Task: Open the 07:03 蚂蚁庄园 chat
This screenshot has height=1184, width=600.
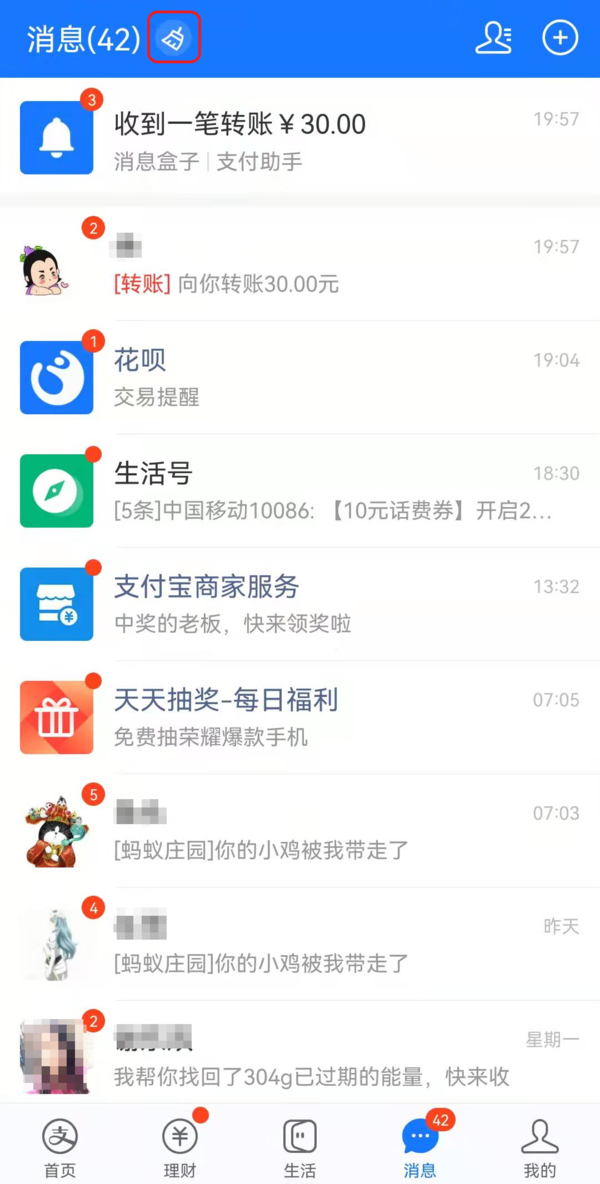Action: coord(300,830)
